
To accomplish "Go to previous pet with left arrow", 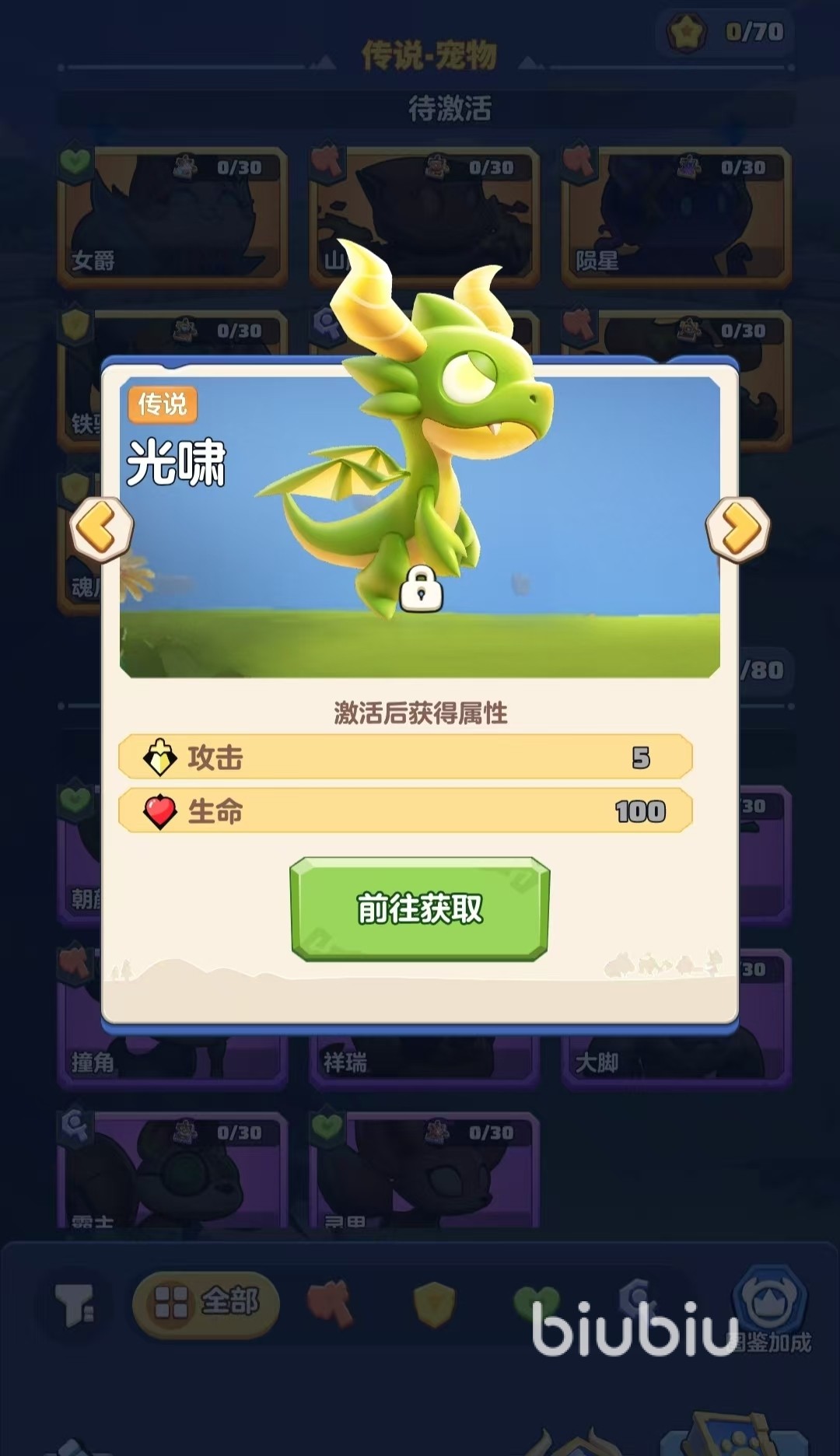I will [x=101, y=530].
